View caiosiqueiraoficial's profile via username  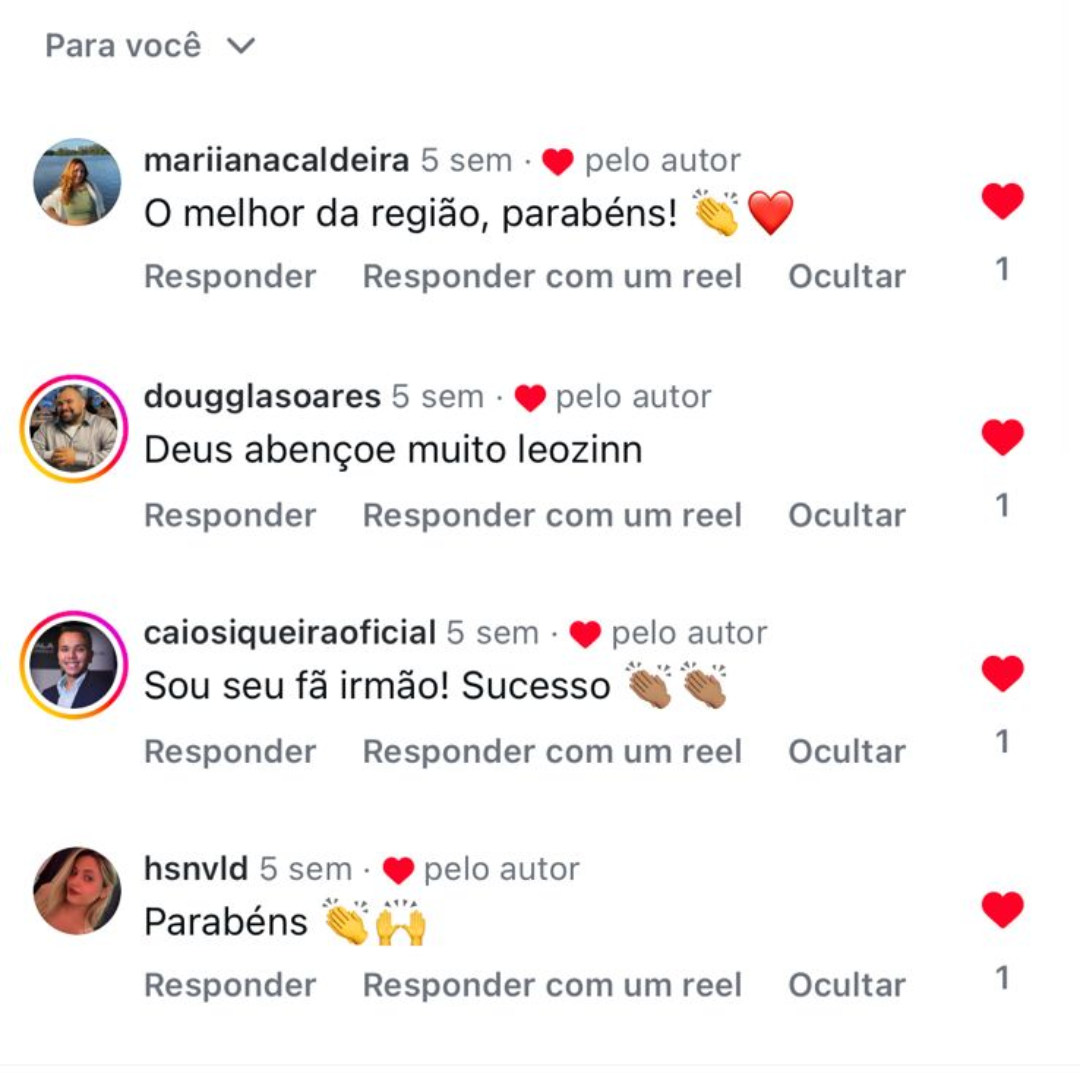[290, 633]
